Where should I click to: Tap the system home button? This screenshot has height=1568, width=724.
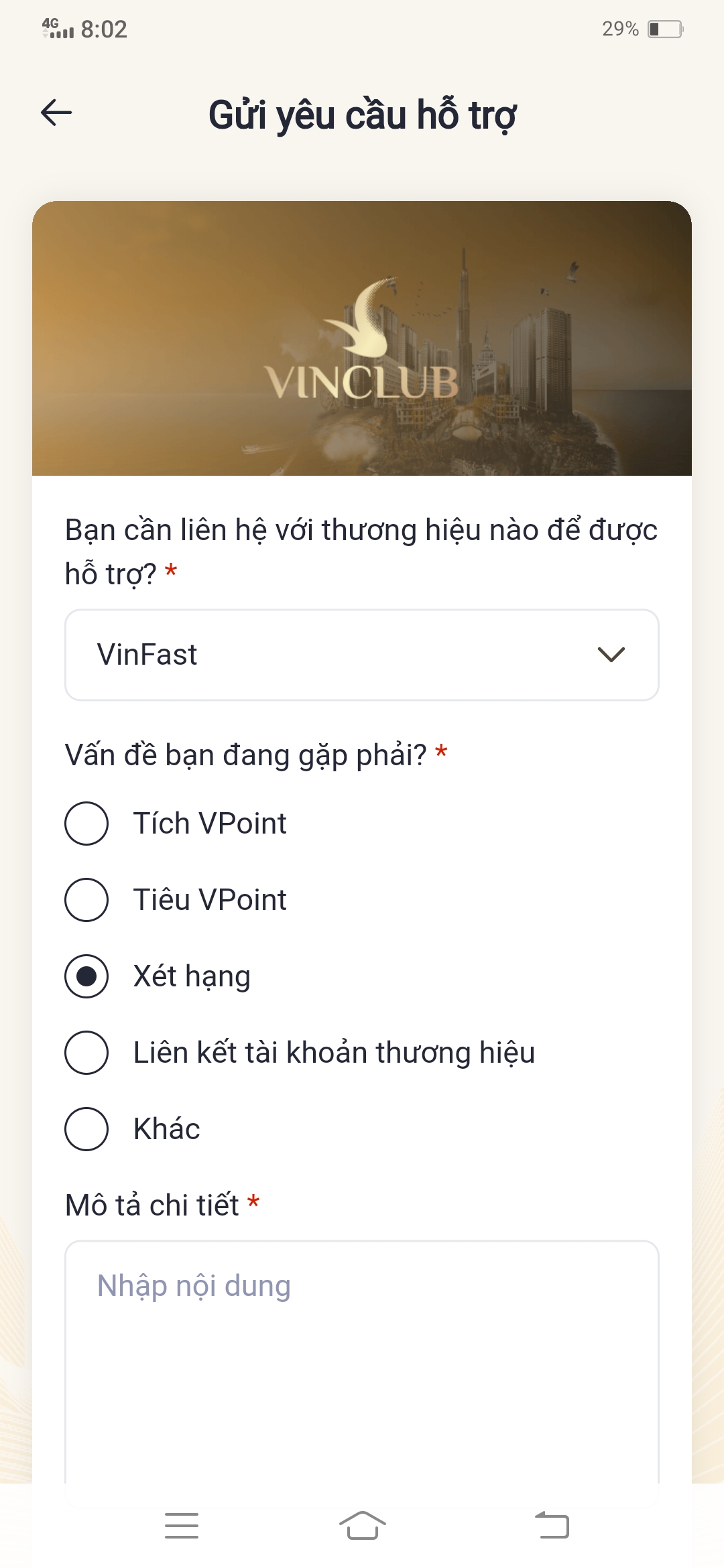pyautogui.click(x=362, y=1526)
